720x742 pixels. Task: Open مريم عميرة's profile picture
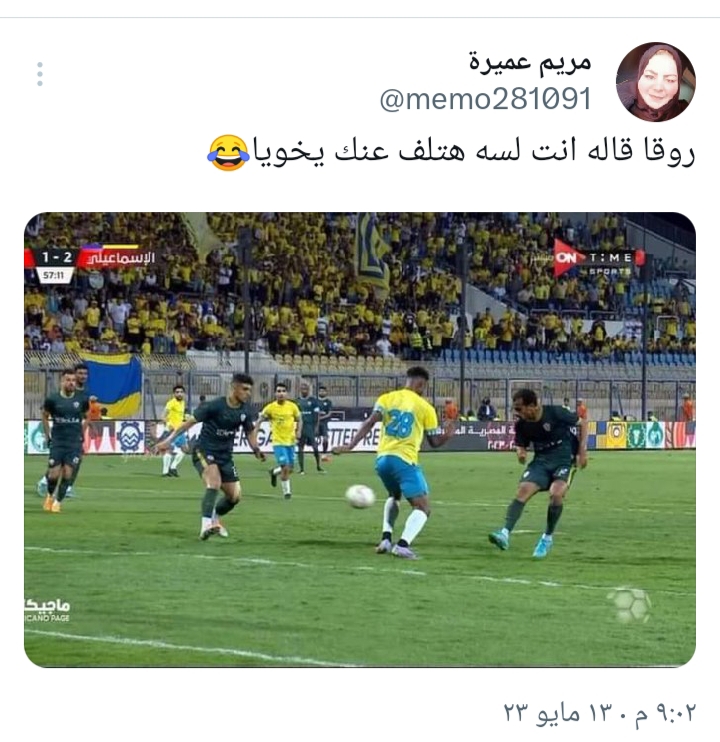[655, 82]
